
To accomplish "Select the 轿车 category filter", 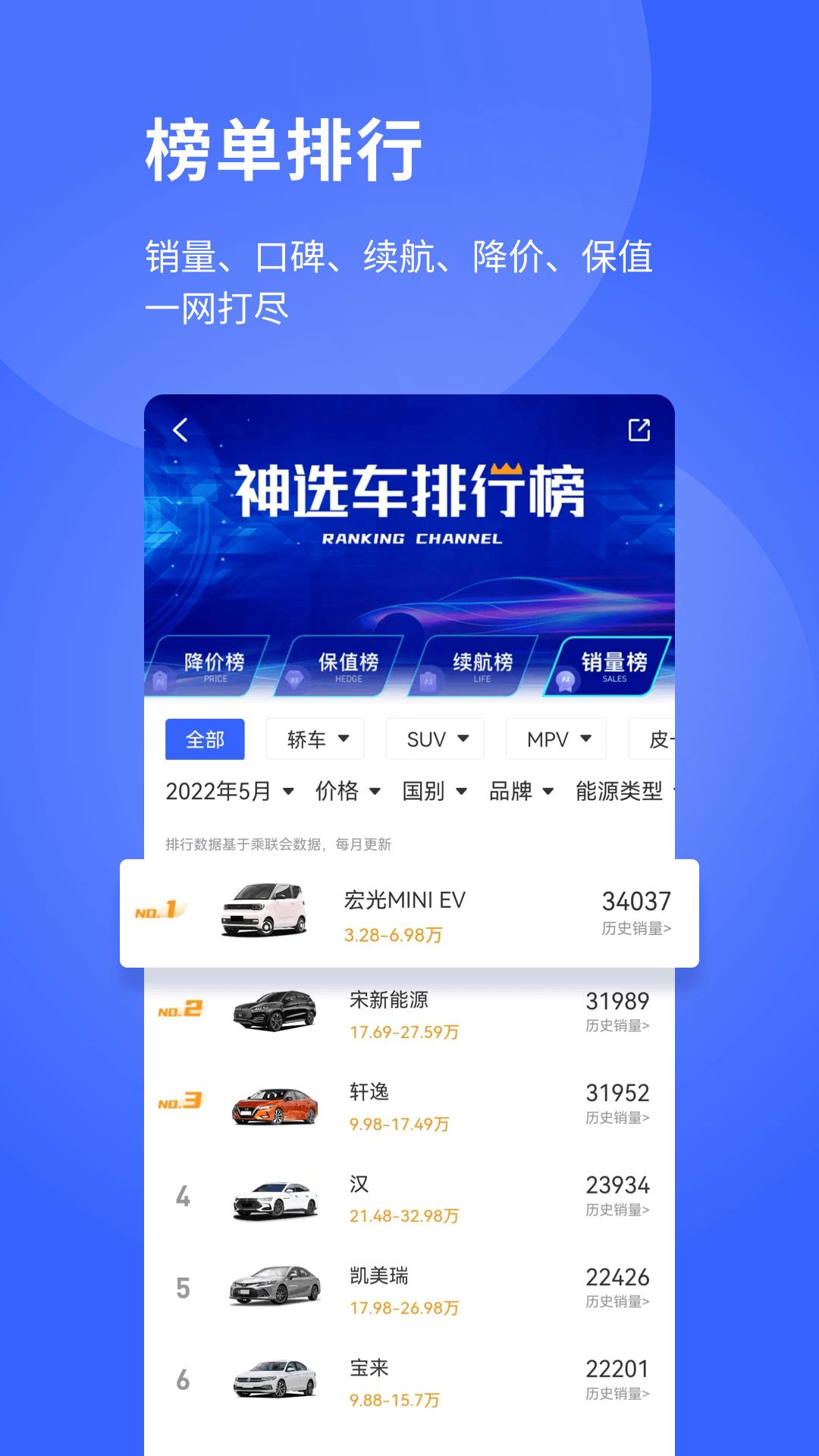I will pyautogui.click(x=315, y=739).
